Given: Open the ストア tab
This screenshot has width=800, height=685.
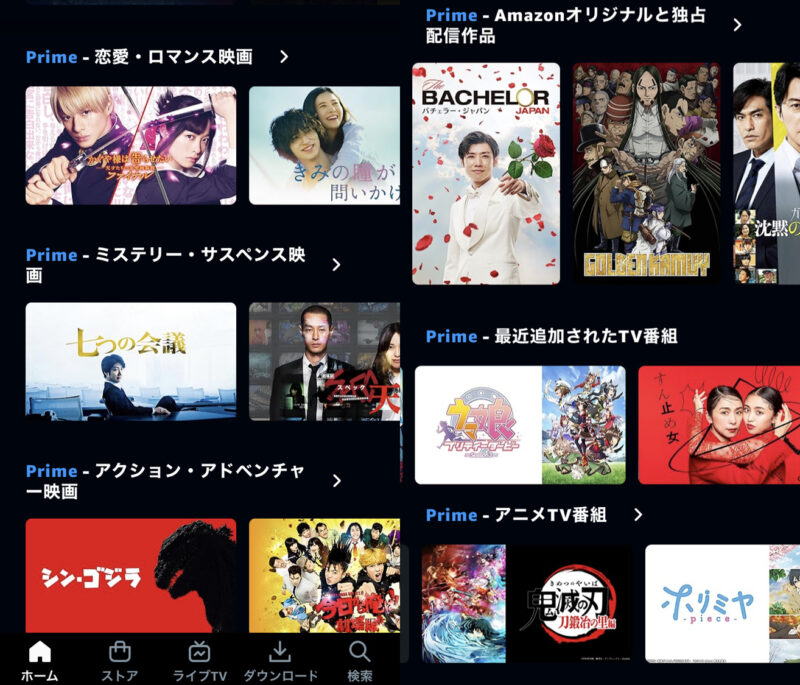Looking at the screenshot, I should click(119, 662).
